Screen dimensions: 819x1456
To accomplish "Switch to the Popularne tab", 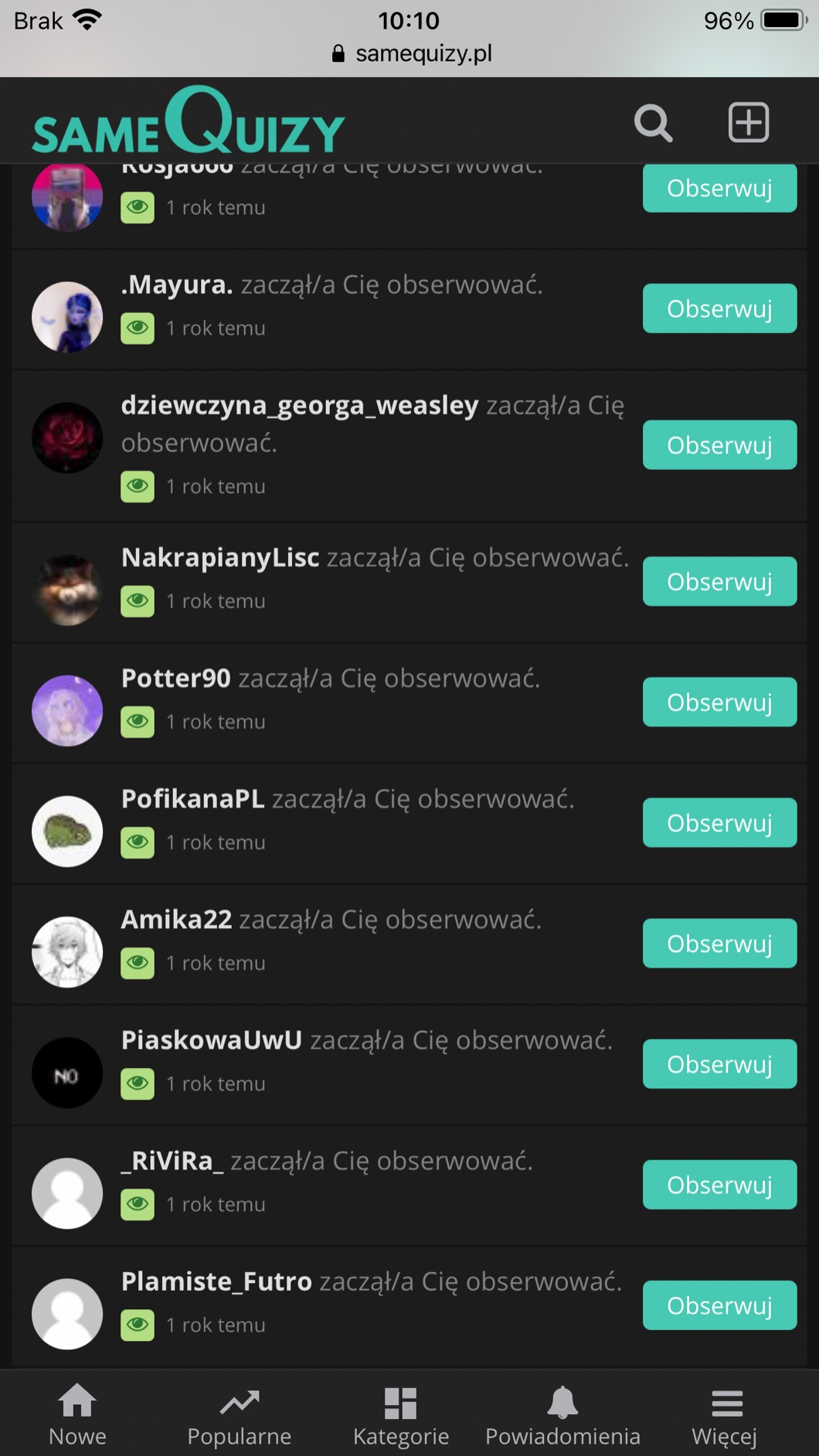I will [x=240, y=1414].
